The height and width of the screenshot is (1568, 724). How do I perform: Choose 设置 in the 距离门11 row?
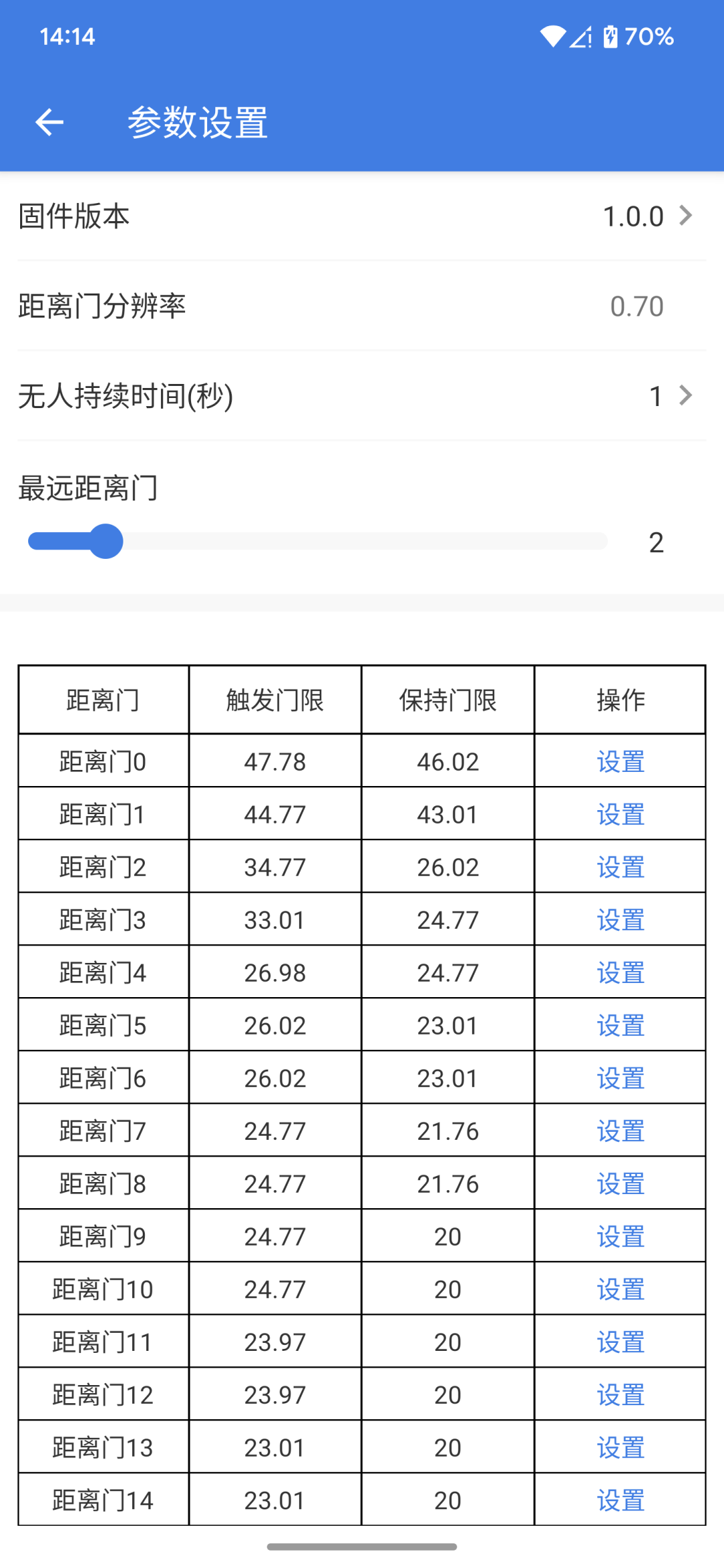[620, 1342]
